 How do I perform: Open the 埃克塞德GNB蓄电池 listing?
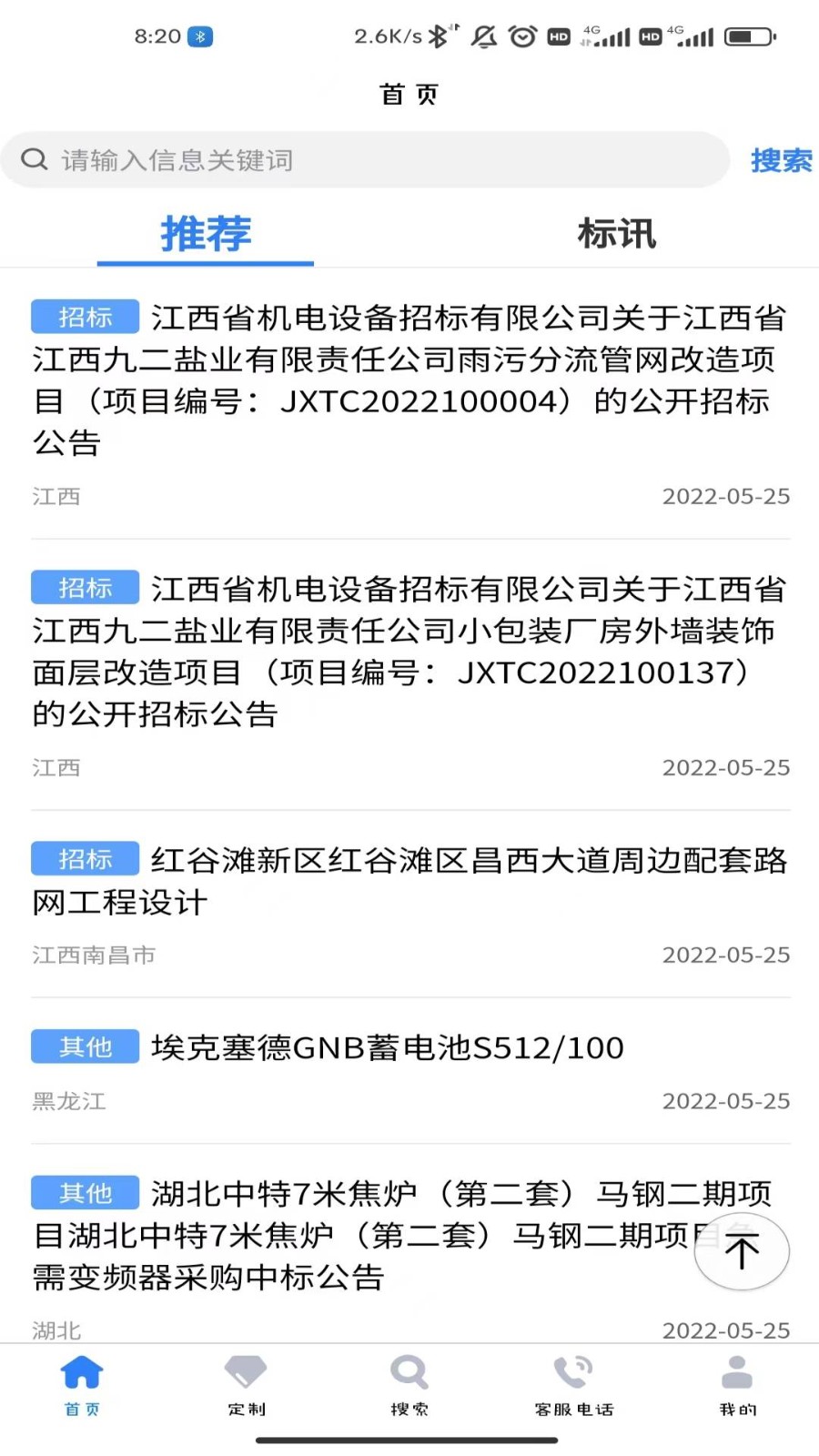tap(387, 1046)
